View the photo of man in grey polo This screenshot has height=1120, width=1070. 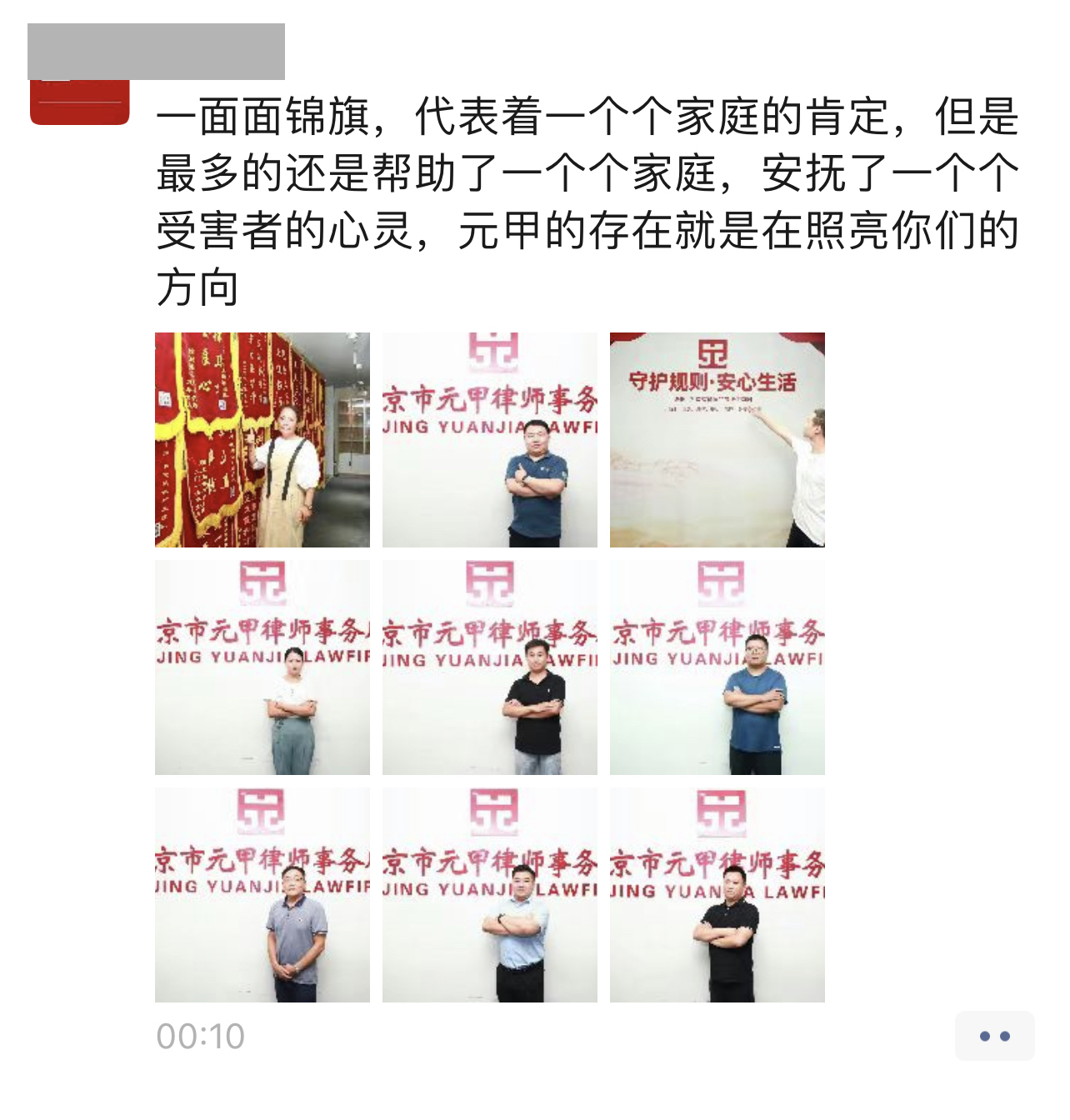262,895
